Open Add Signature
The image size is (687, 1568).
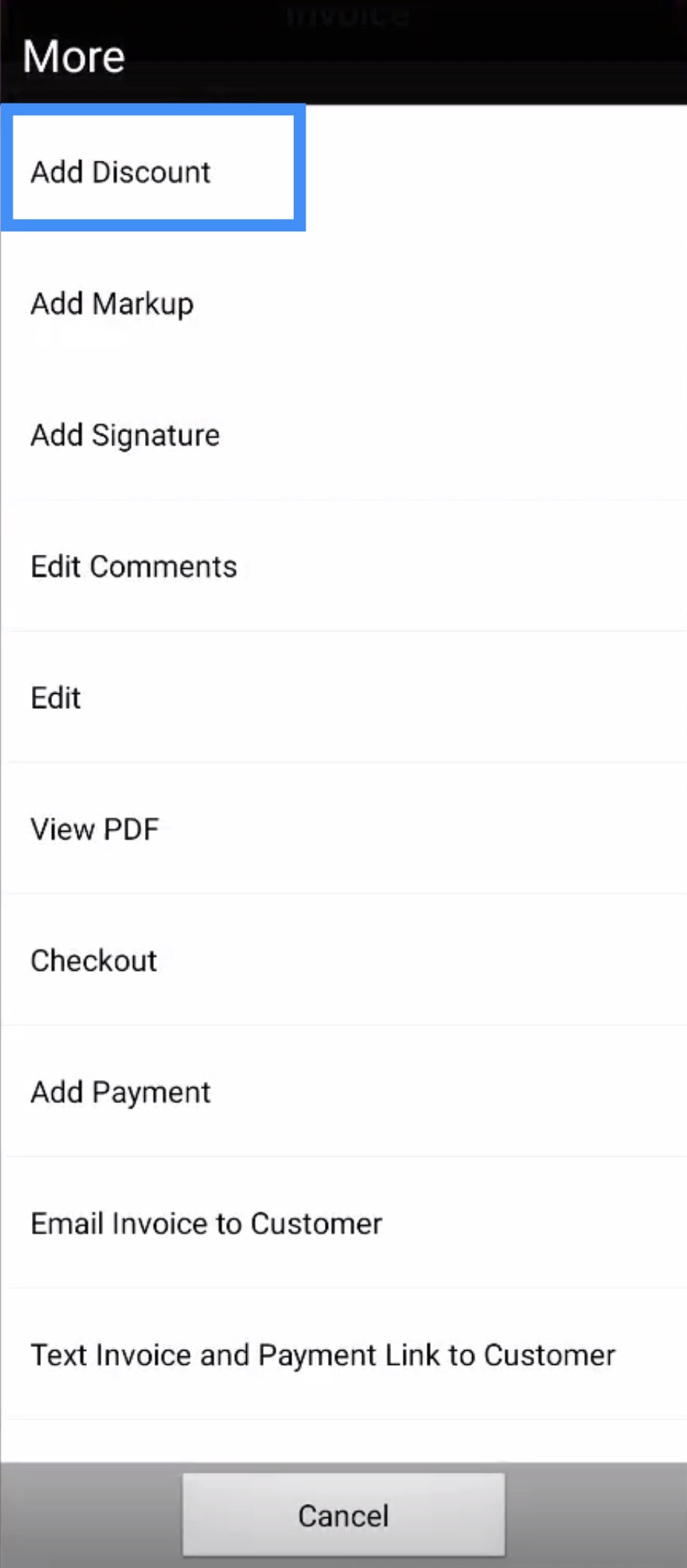125,435
